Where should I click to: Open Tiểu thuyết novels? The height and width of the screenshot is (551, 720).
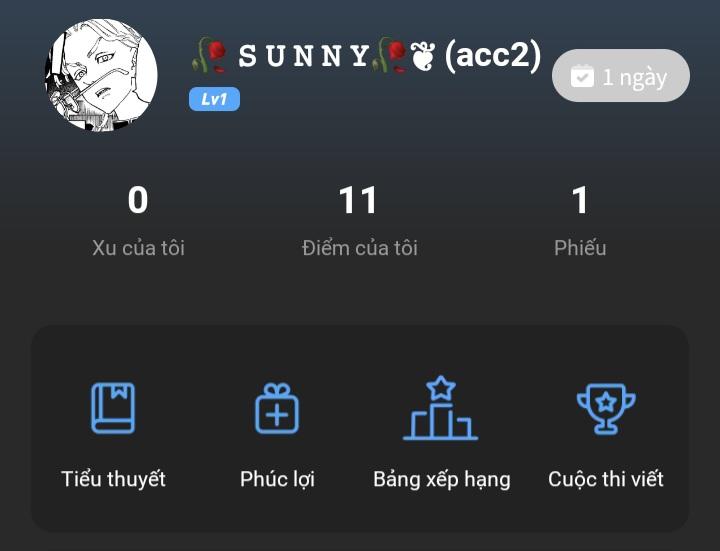click(x=113, y=432)
